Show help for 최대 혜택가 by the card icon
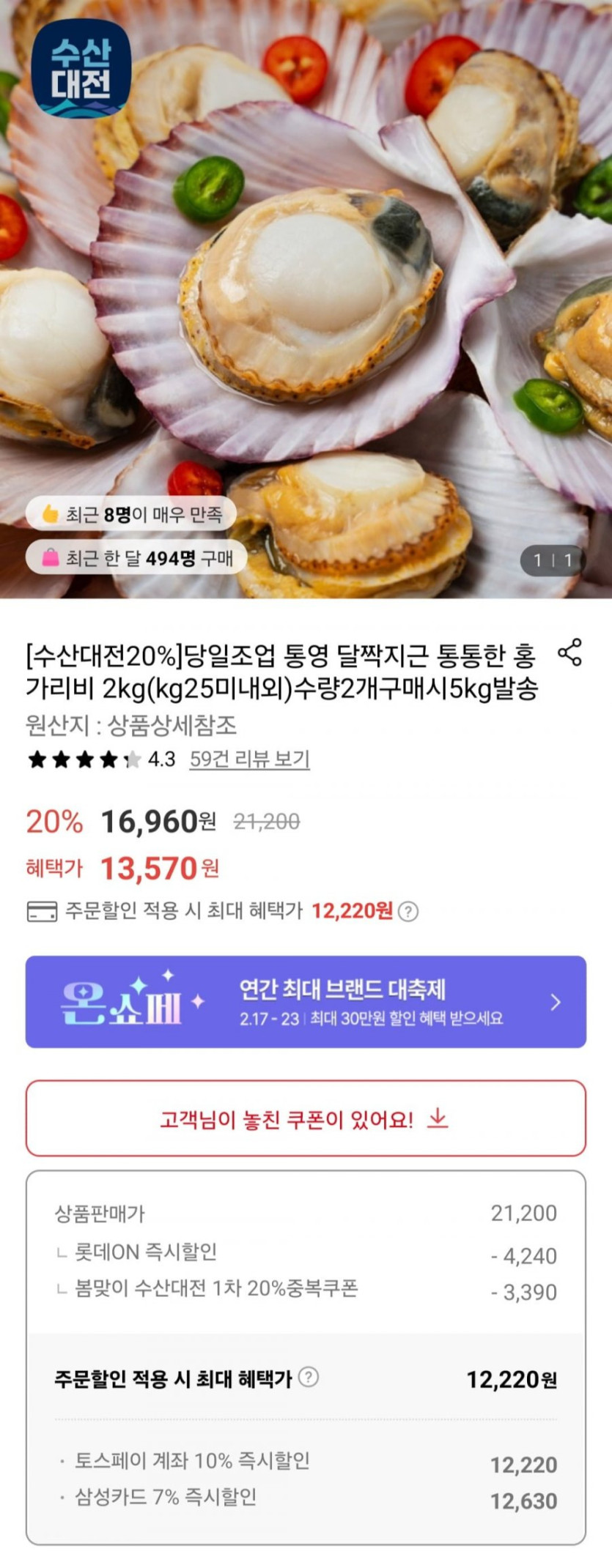Image resolution: width=612 pixels, height=1568 pixels. coord(408,911)
